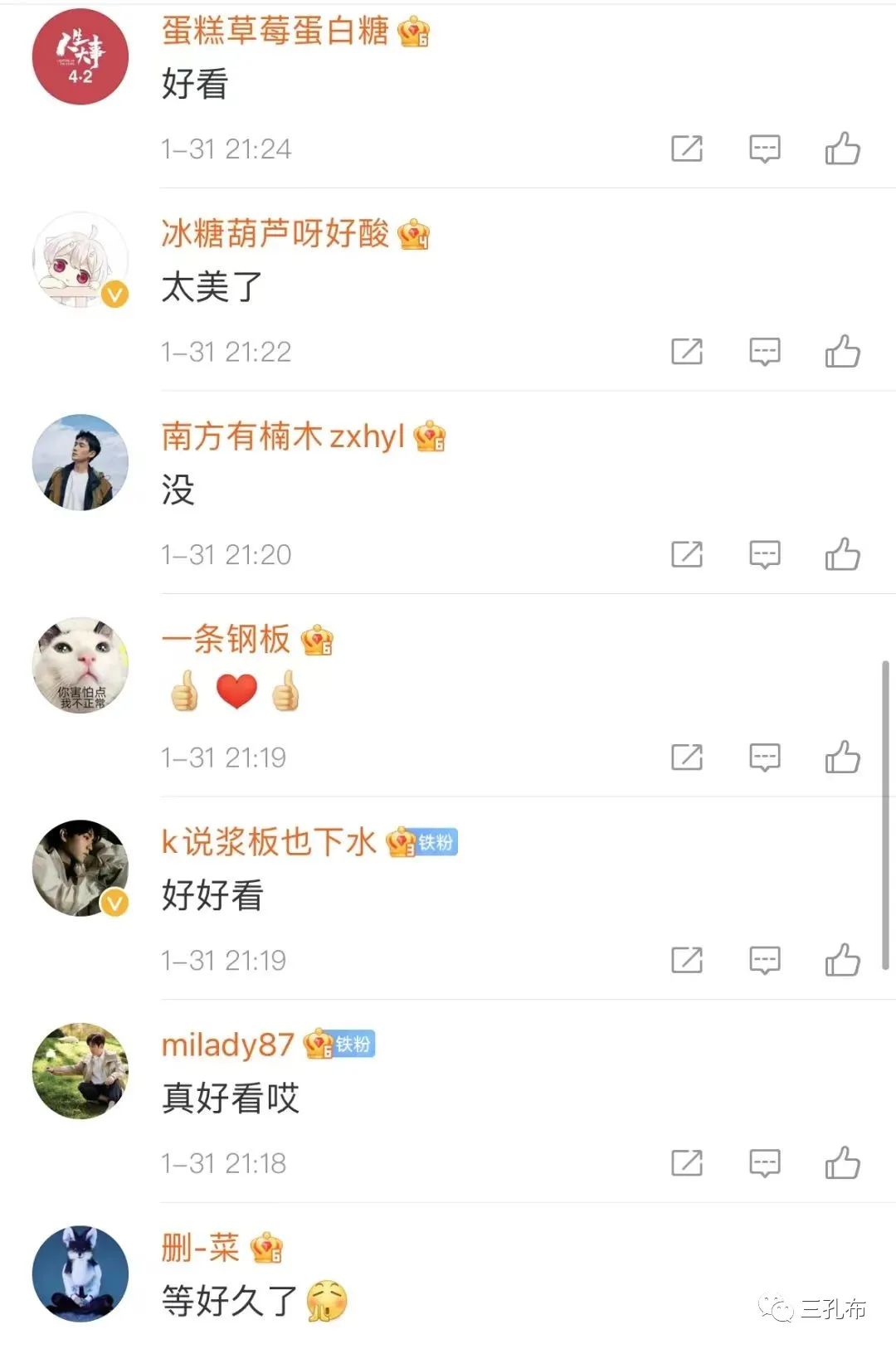Like the comment by 南方有楠木zxhyl
The image size is (896, 1349).
point(842,554)
